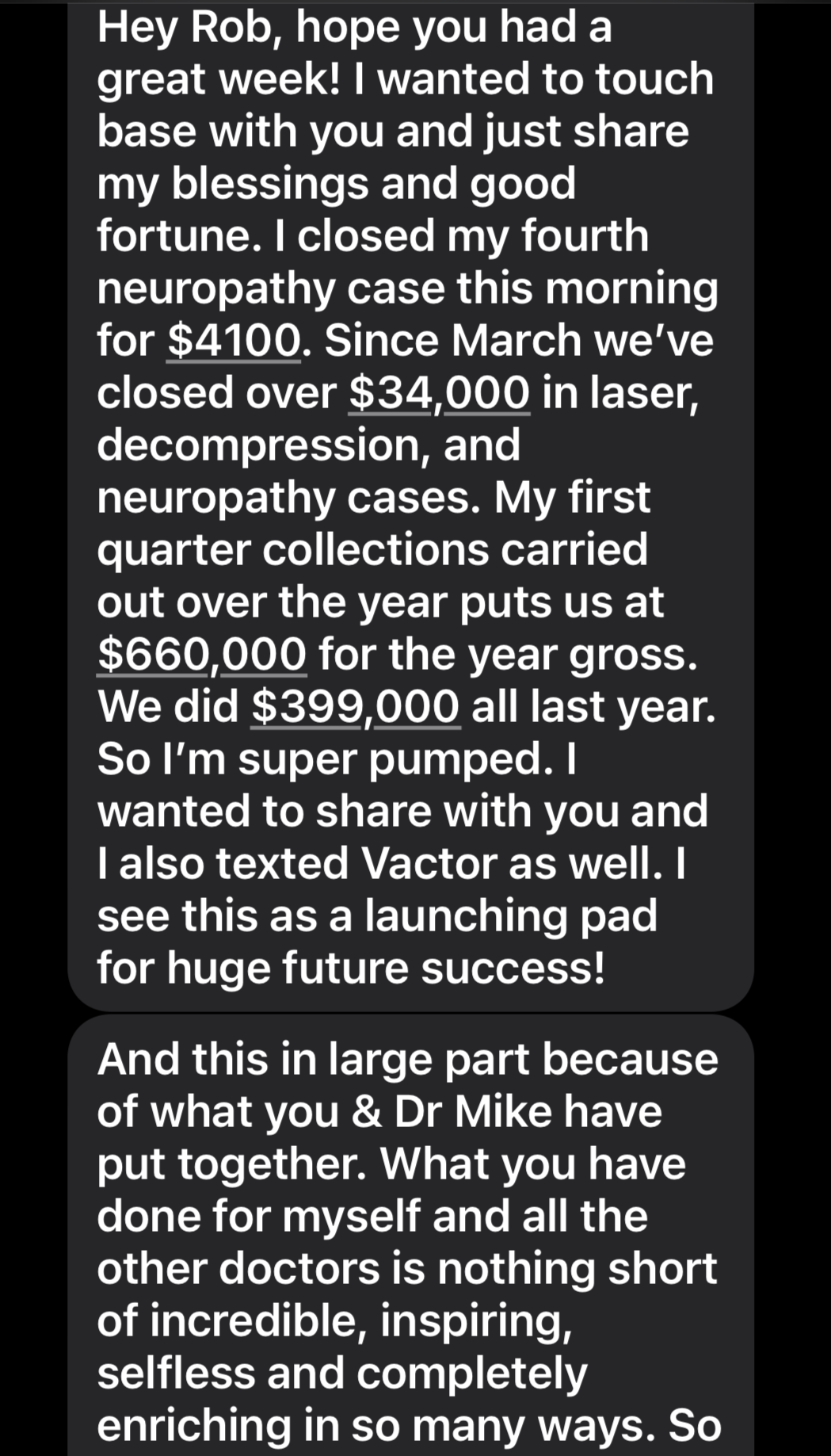Image resolution: width=831 pixels, height=1456 pixels.
Task: Open the underlined $34,000 link
Action: click(x=439, y=393)
